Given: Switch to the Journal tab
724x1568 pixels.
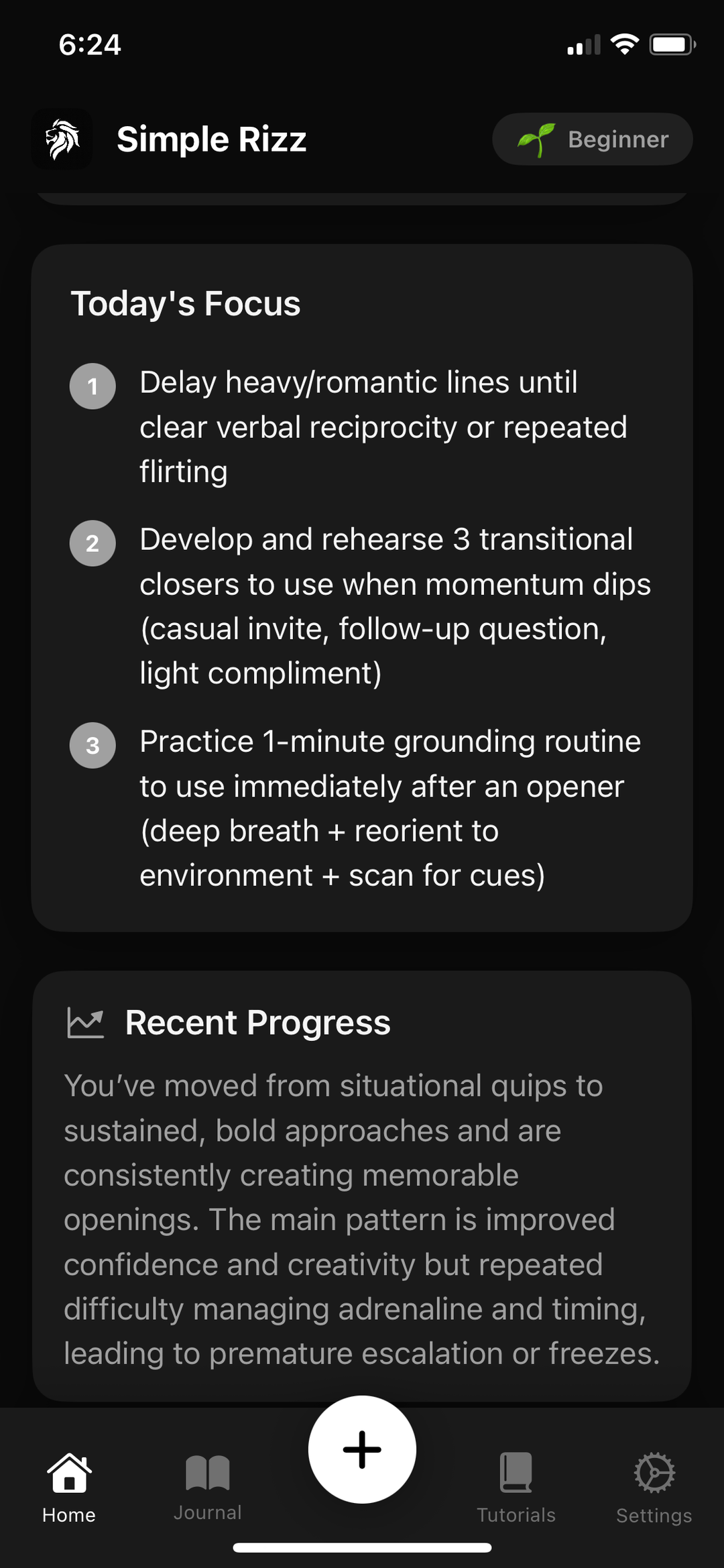Looking at the screenshot, I should pos(207,1486).
